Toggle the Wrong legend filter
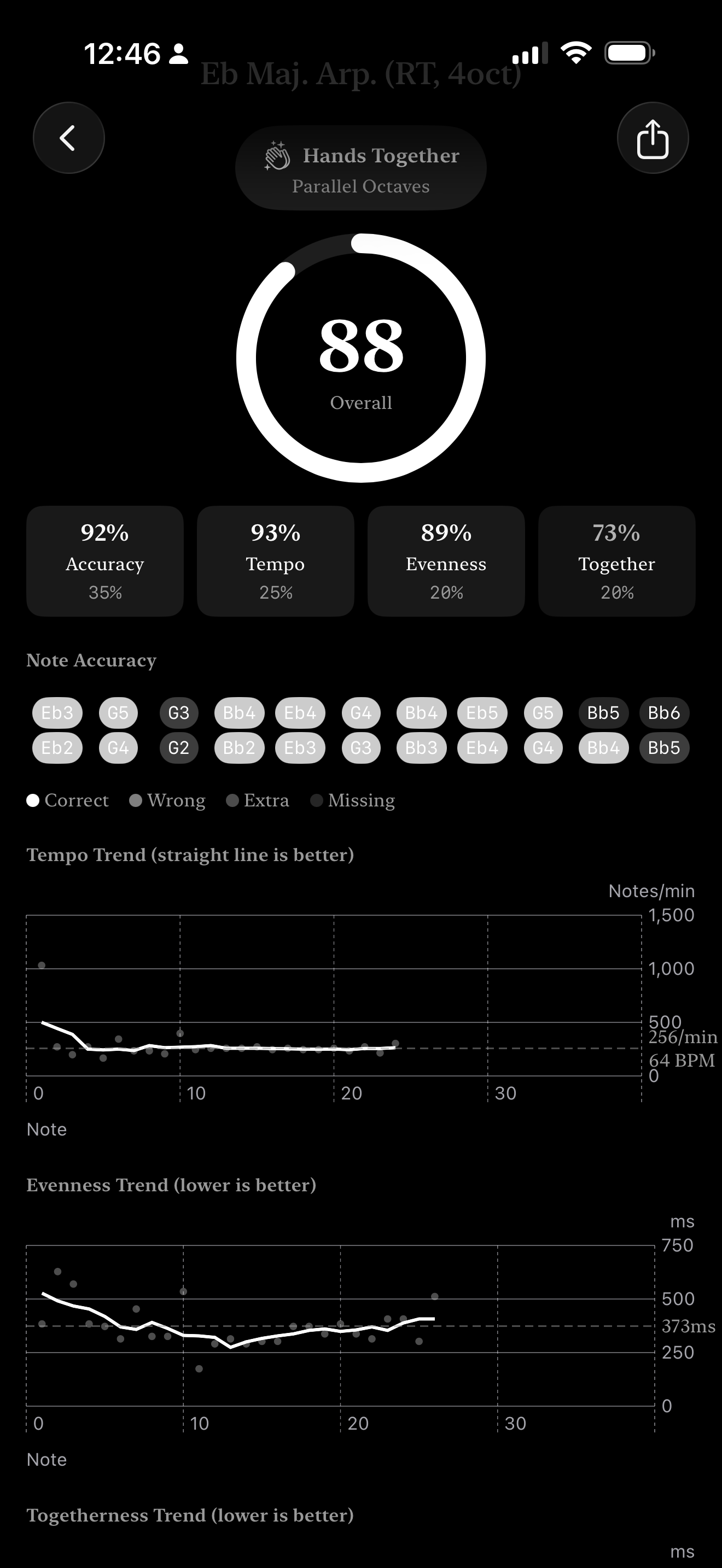This screenshot has height=1568, width=722. pyautogui.click(x=167, y=800)
